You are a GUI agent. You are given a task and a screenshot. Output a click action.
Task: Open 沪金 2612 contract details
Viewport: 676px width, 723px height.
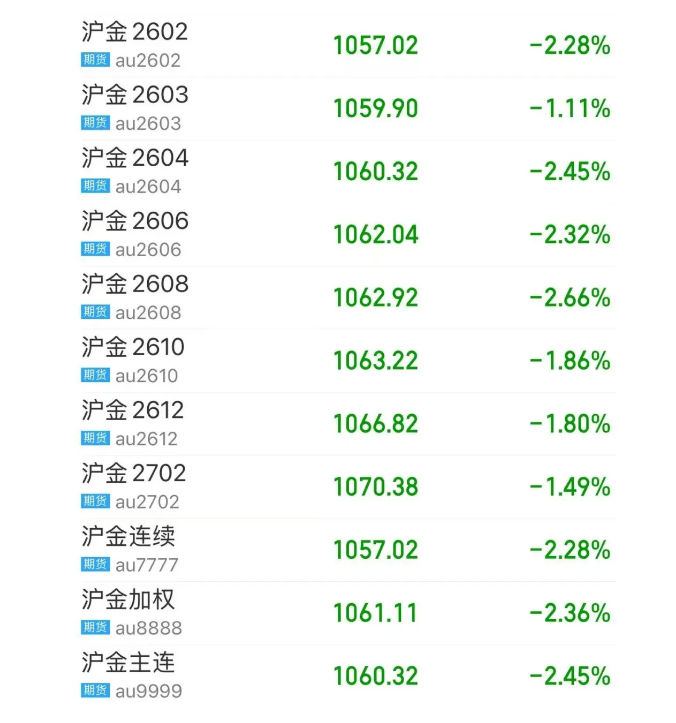click(135, 423)
